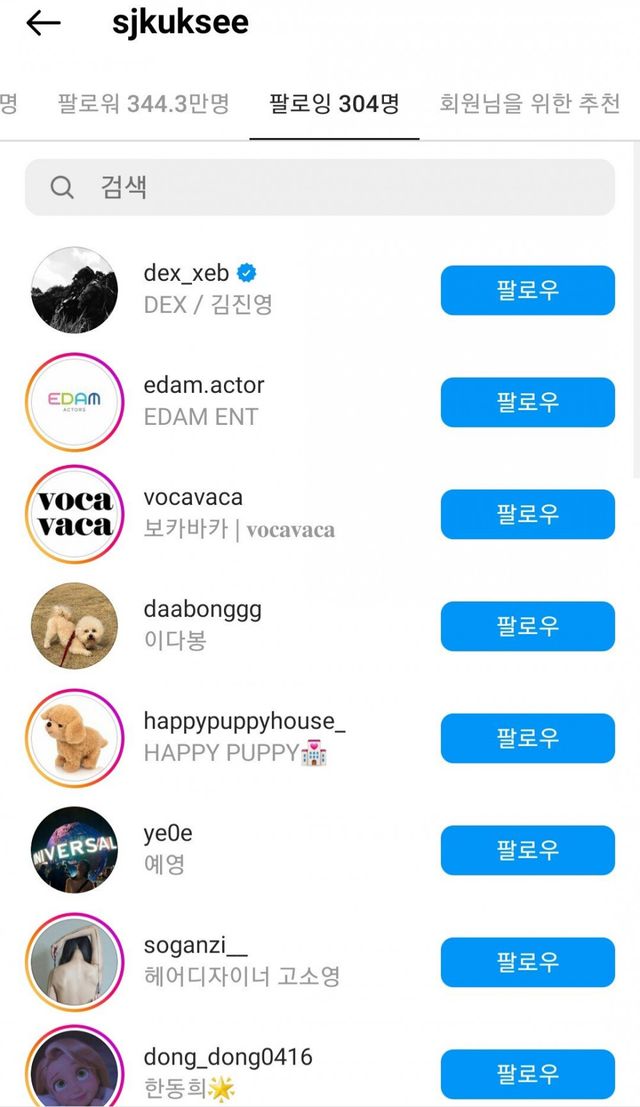
Task: Follow daabonggg
Action: [527, 626]
